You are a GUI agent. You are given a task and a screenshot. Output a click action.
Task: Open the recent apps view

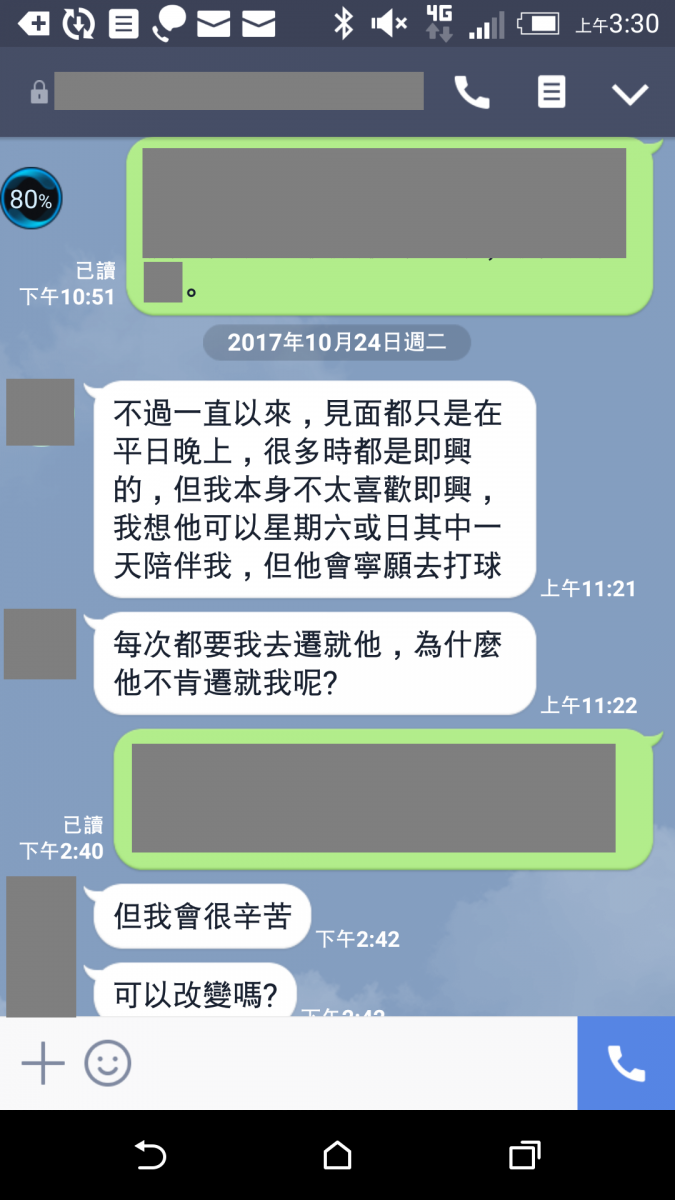[524, 1156]
